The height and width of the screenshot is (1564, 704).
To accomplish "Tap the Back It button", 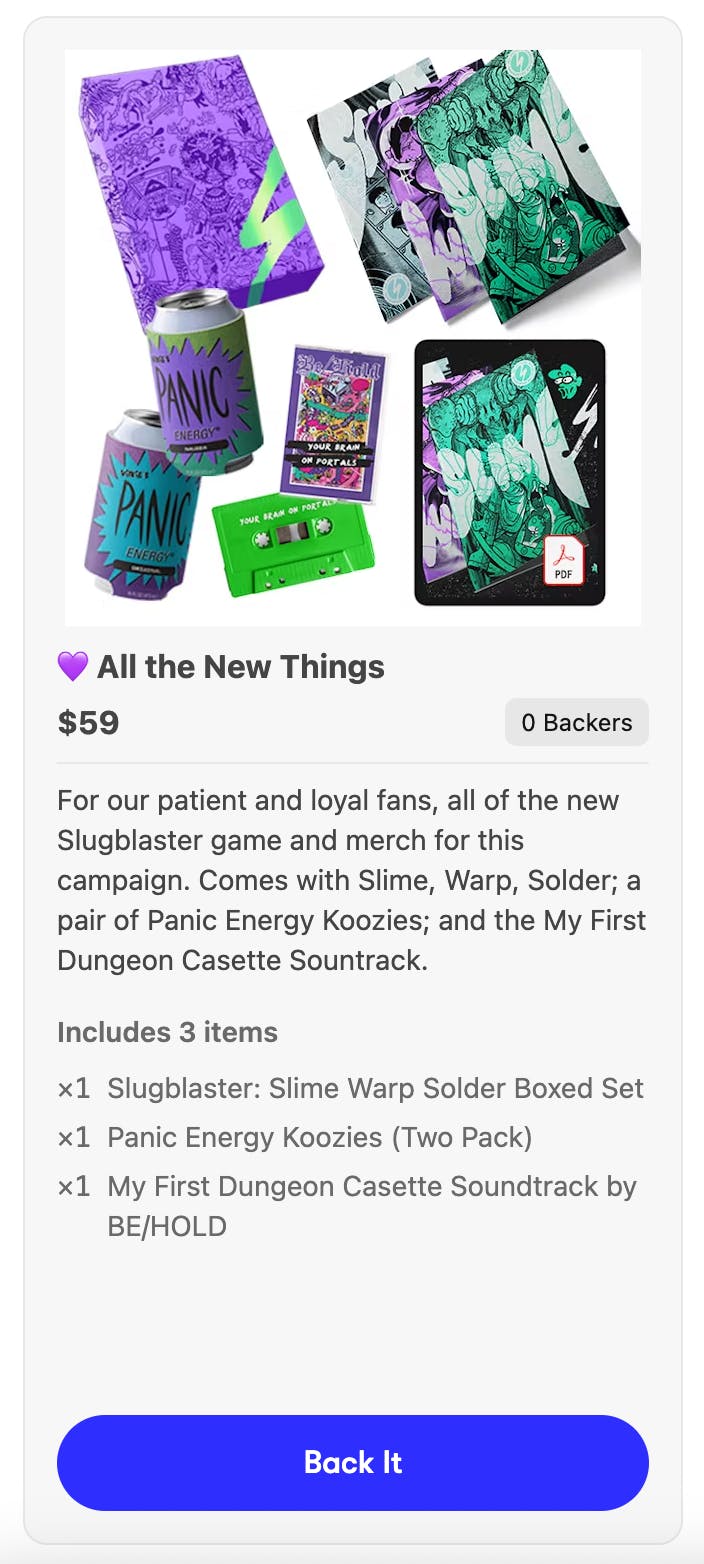I will click(x=352, y=1462).
